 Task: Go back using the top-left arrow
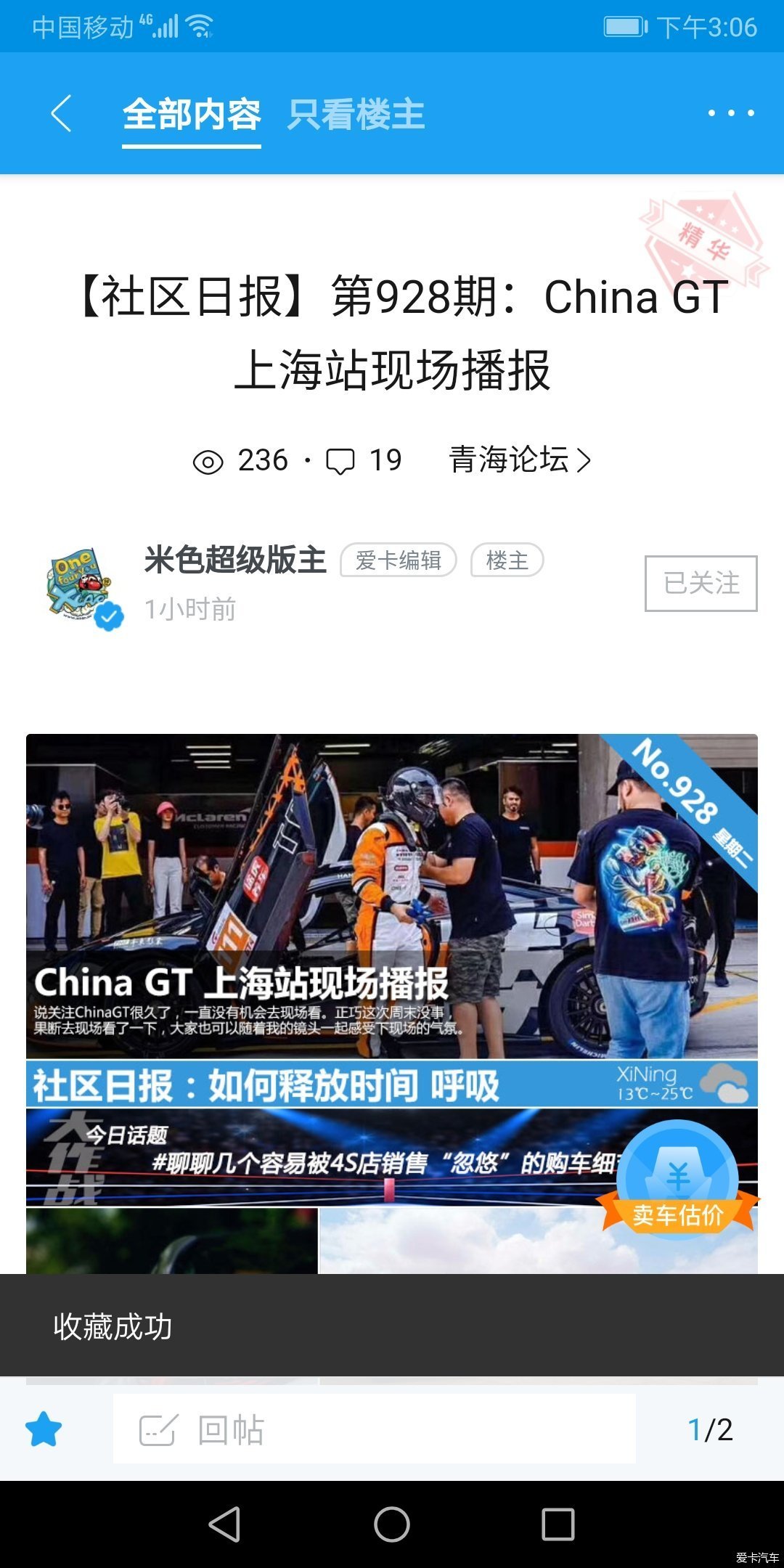pyautogui.click(x=62, y=114)
